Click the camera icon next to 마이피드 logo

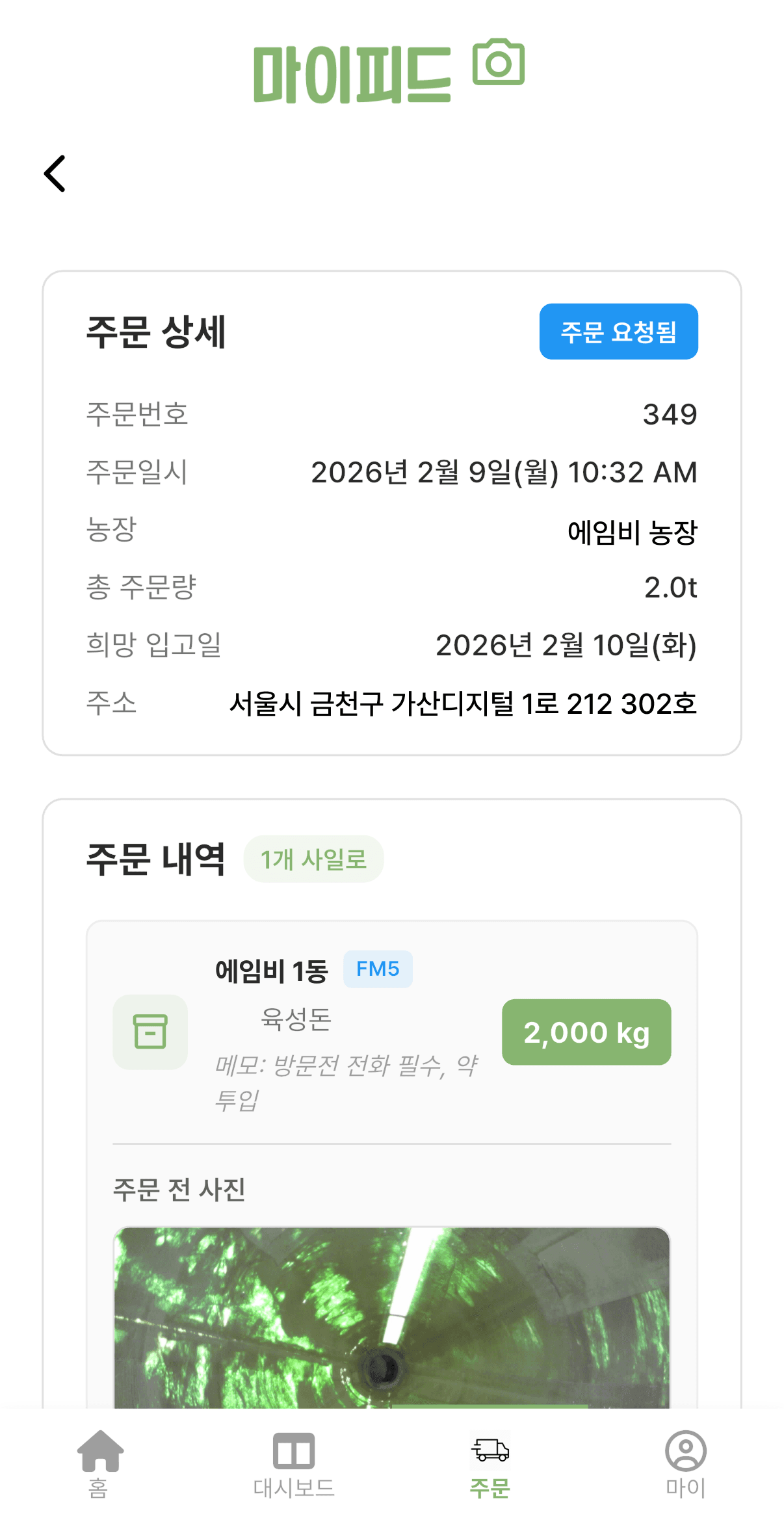coord(498,64)
